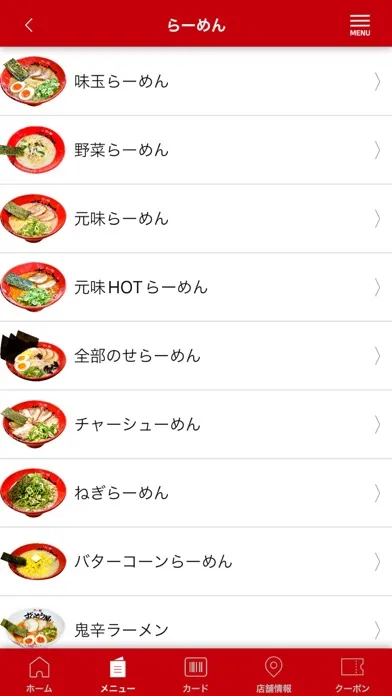This screenshot has height=696, width=392.
Task: View バターコーンらーめん
Action: point(196,562)
